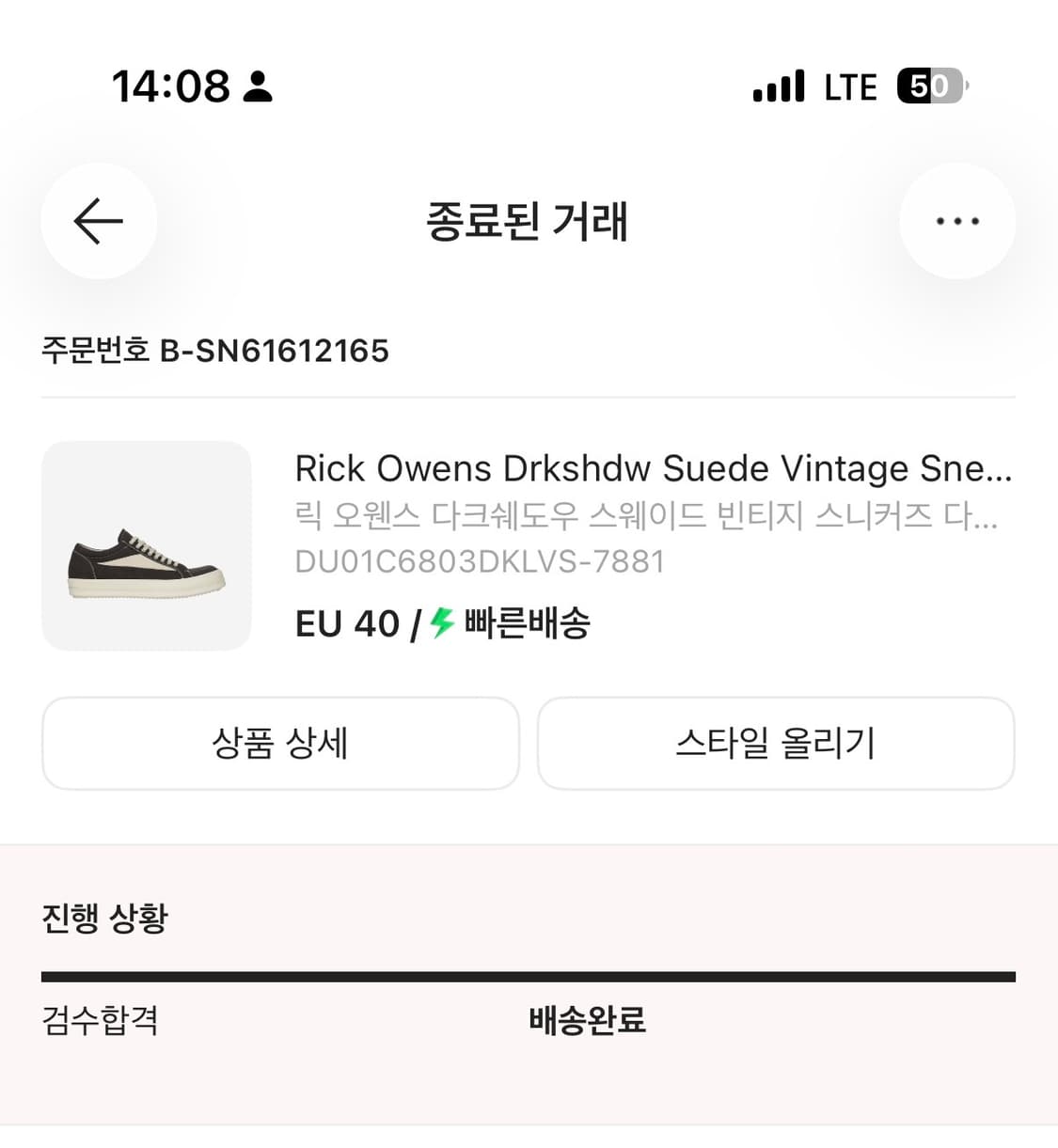Image resolution: width=1058 pixels, height=1148 pixels.
Task: Open the 상품 상세 product details page
Action: coord(280,744)
